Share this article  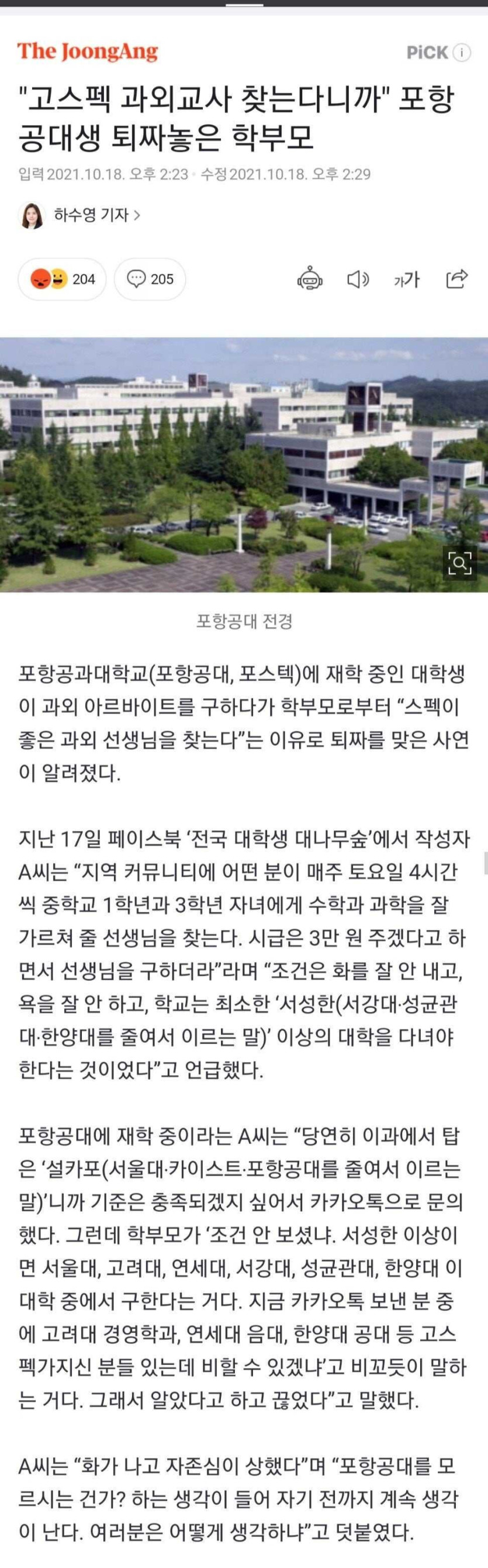tap(456, 279)
